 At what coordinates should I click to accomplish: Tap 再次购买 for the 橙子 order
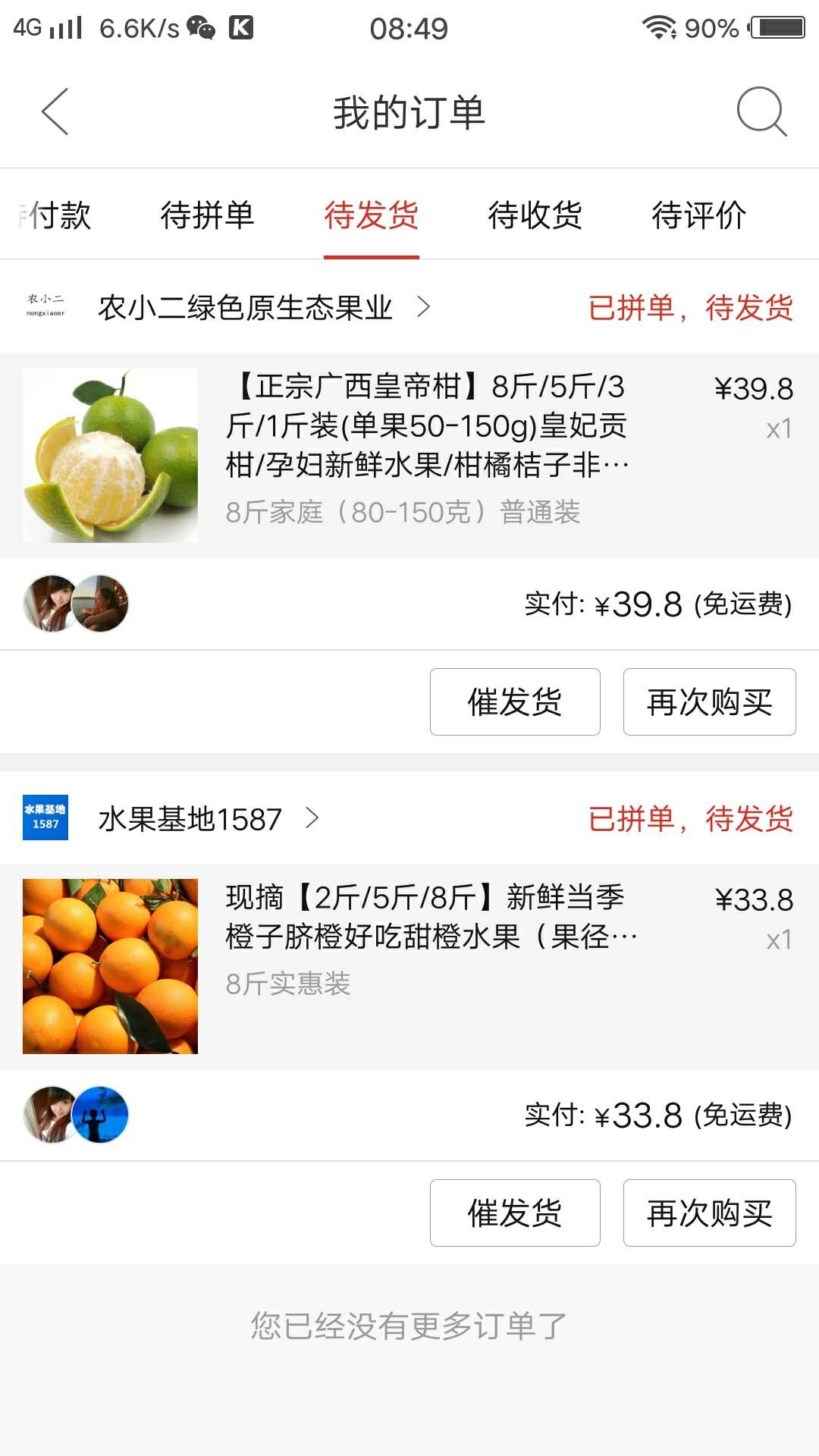[x=709, y=1213]
